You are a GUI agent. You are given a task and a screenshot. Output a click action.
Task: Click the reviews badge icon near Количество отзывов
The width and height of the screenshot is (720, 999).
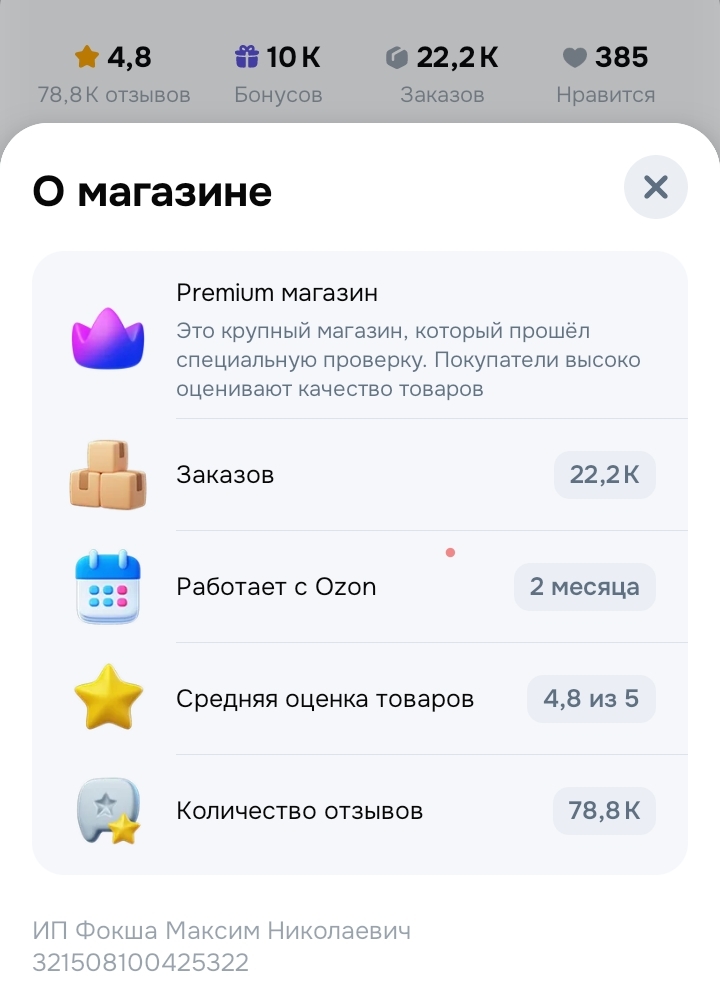coord(108,810)
